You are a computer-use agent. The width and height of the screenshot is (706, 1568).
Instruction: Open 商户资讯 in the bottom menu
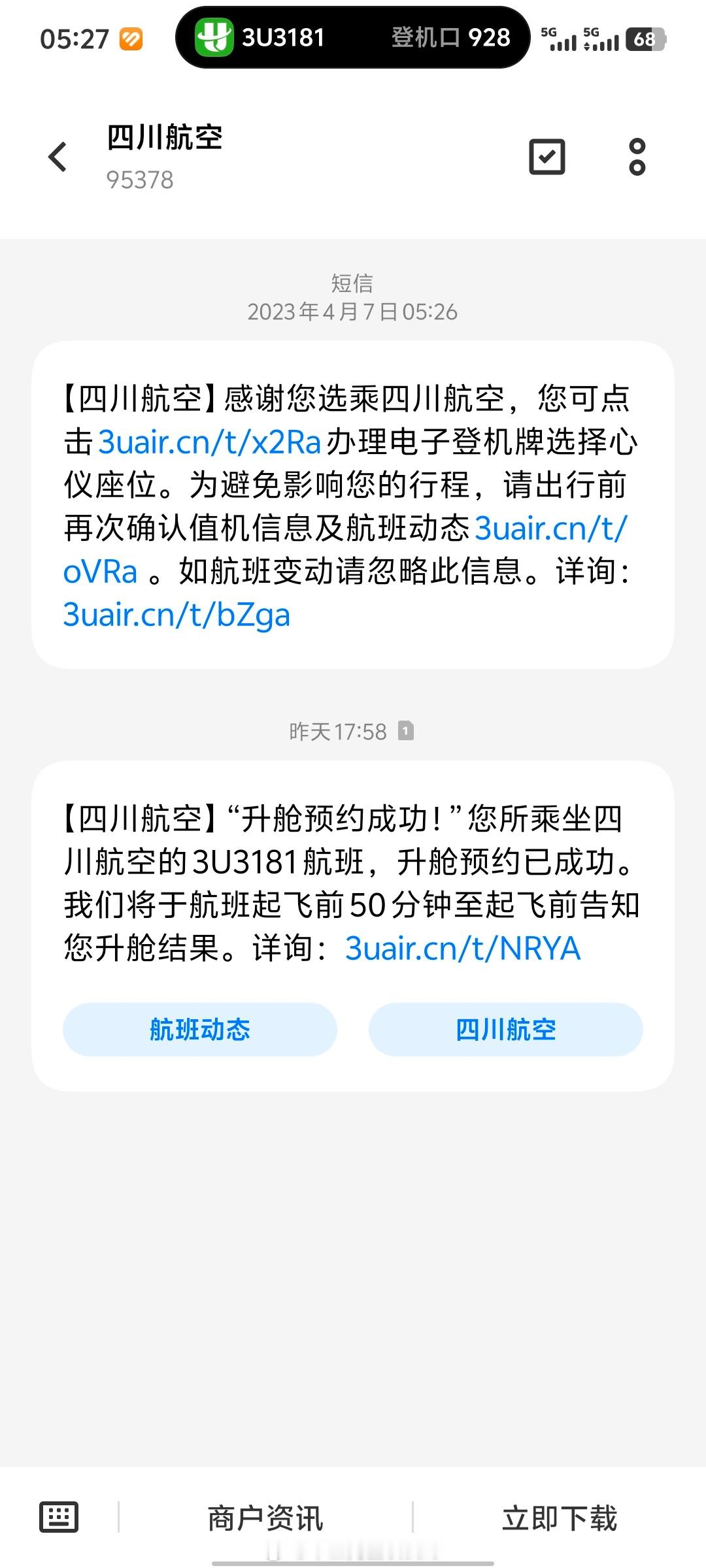(x=265, y=1518)
